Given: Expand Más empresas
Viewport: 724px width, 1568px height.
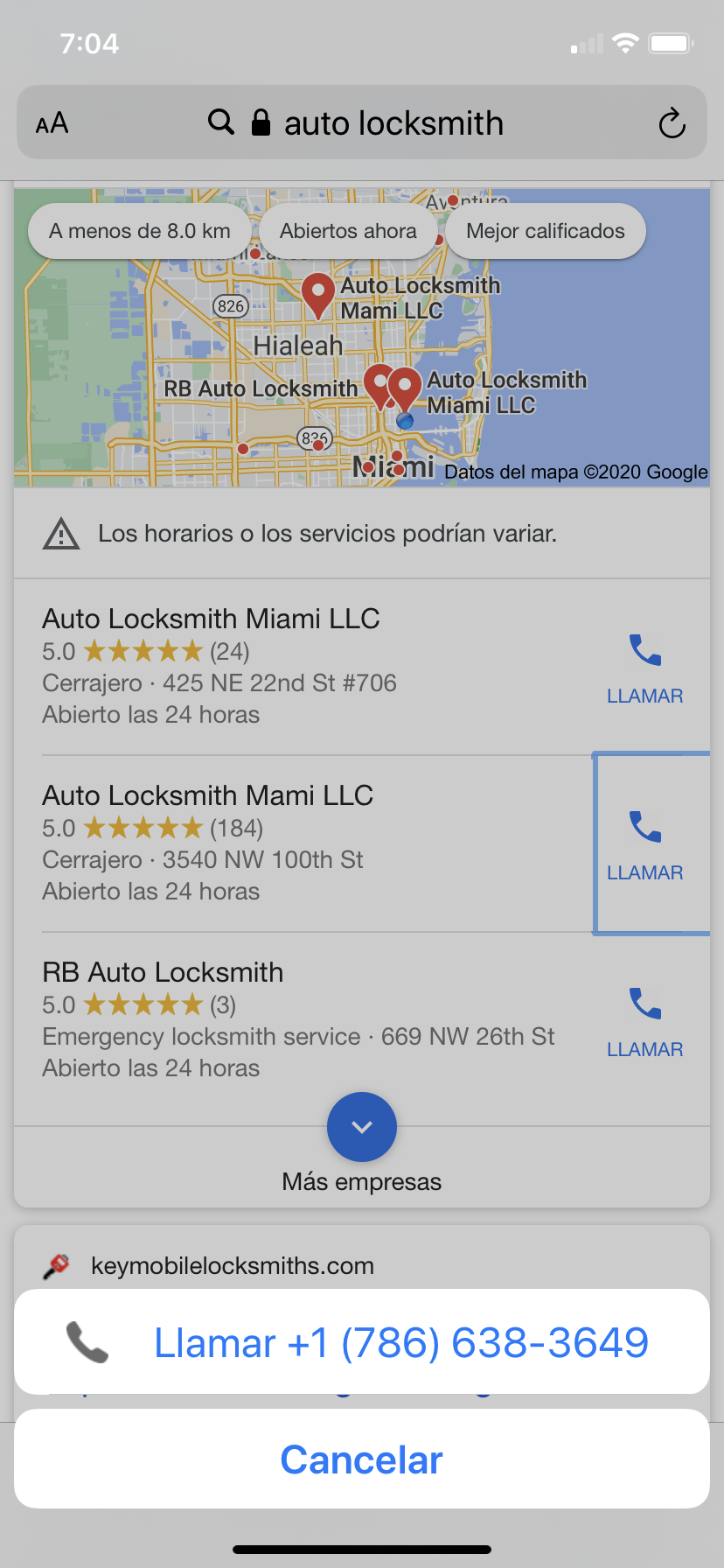Looking at the screenshot, I should click(362, 1143).
